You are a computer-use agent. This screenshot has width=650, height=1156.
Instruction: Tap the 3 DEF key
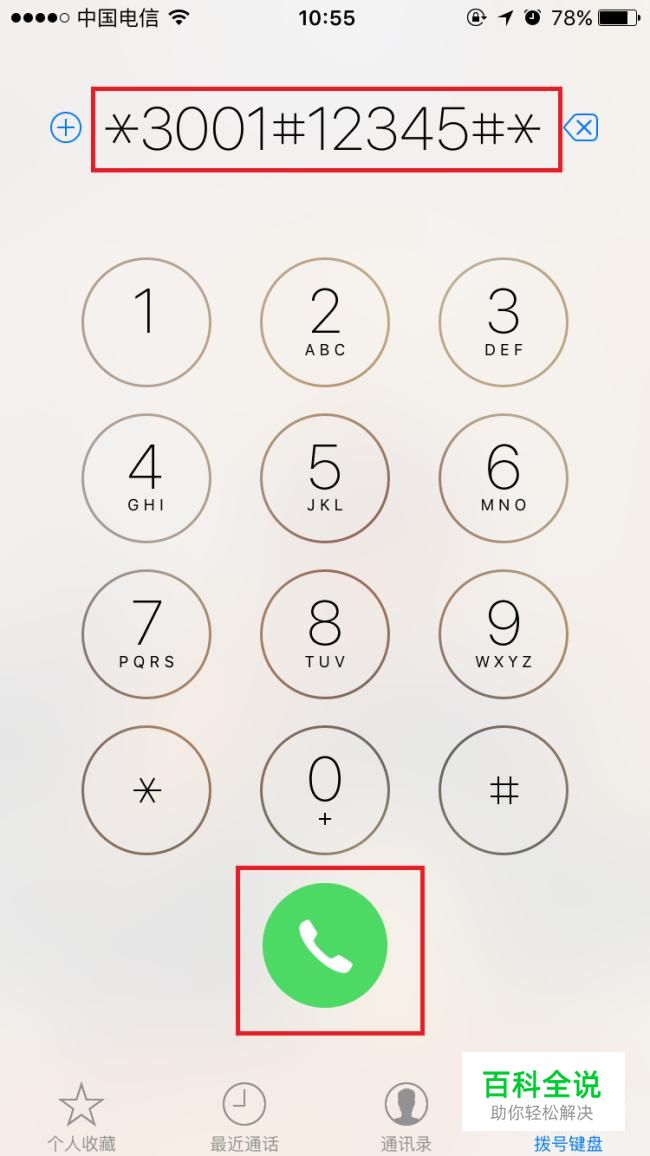pyautogui.click(x=503, y=322)
